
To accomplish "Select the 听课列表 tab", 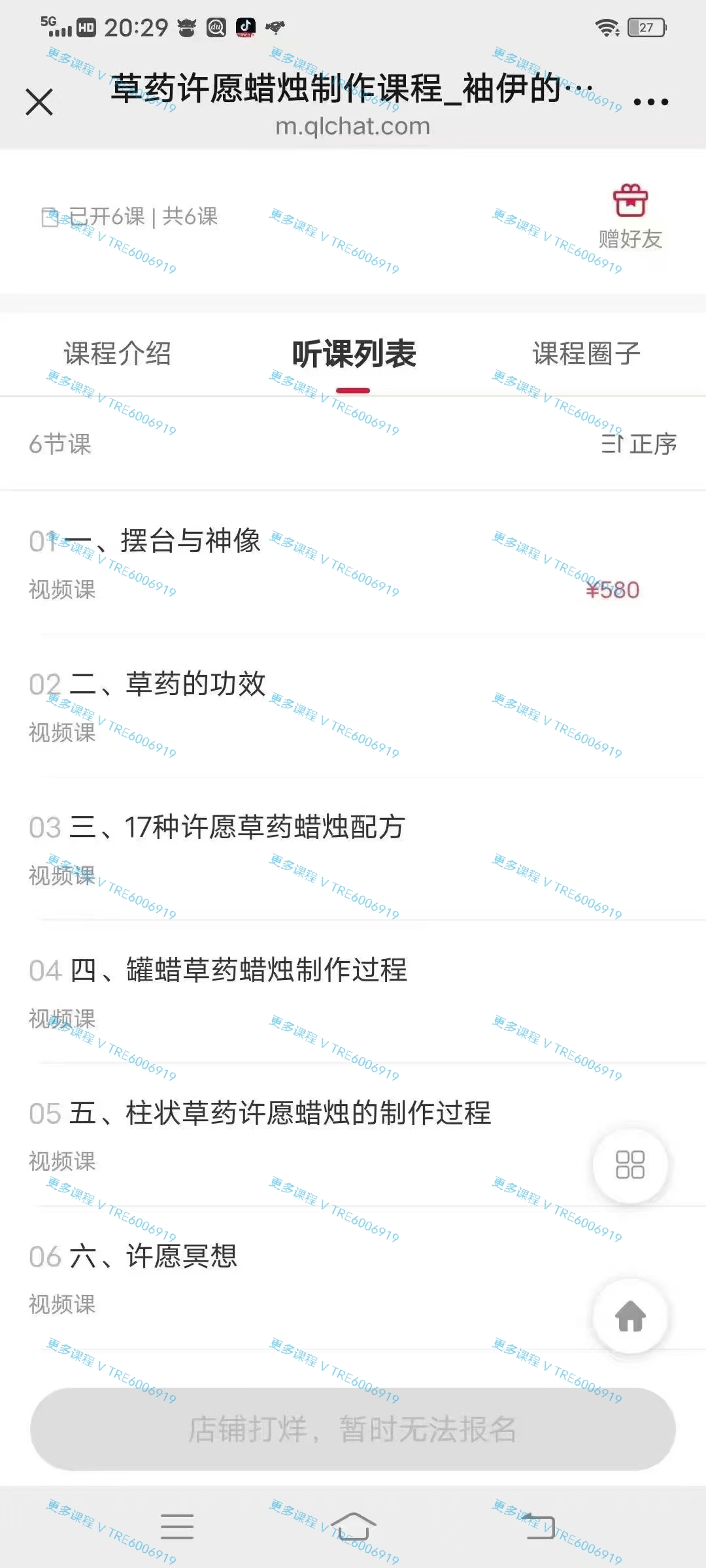I will [353, 353].
